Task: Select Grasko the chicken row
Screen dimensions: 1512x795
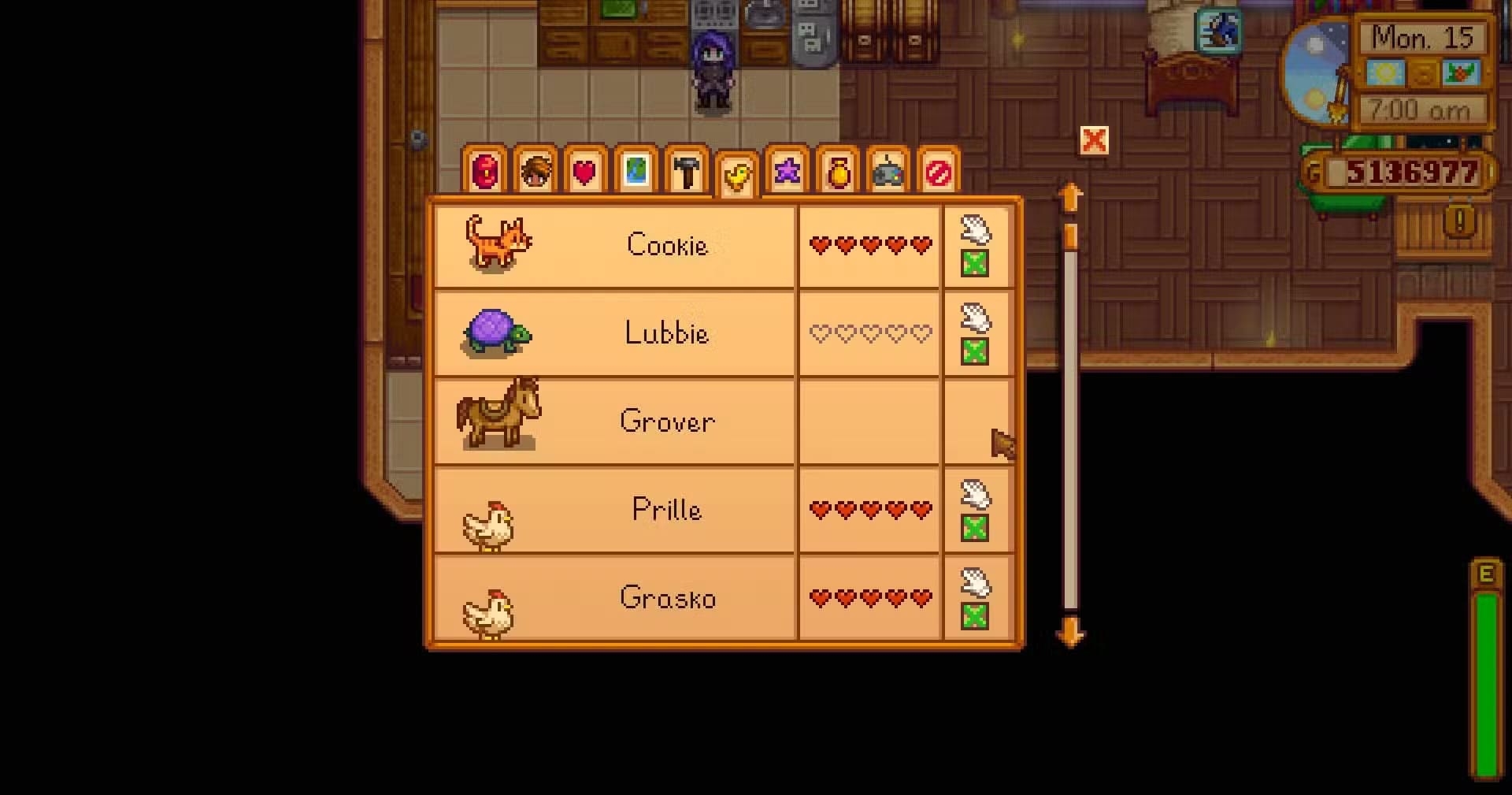Action: coord(614,598)
